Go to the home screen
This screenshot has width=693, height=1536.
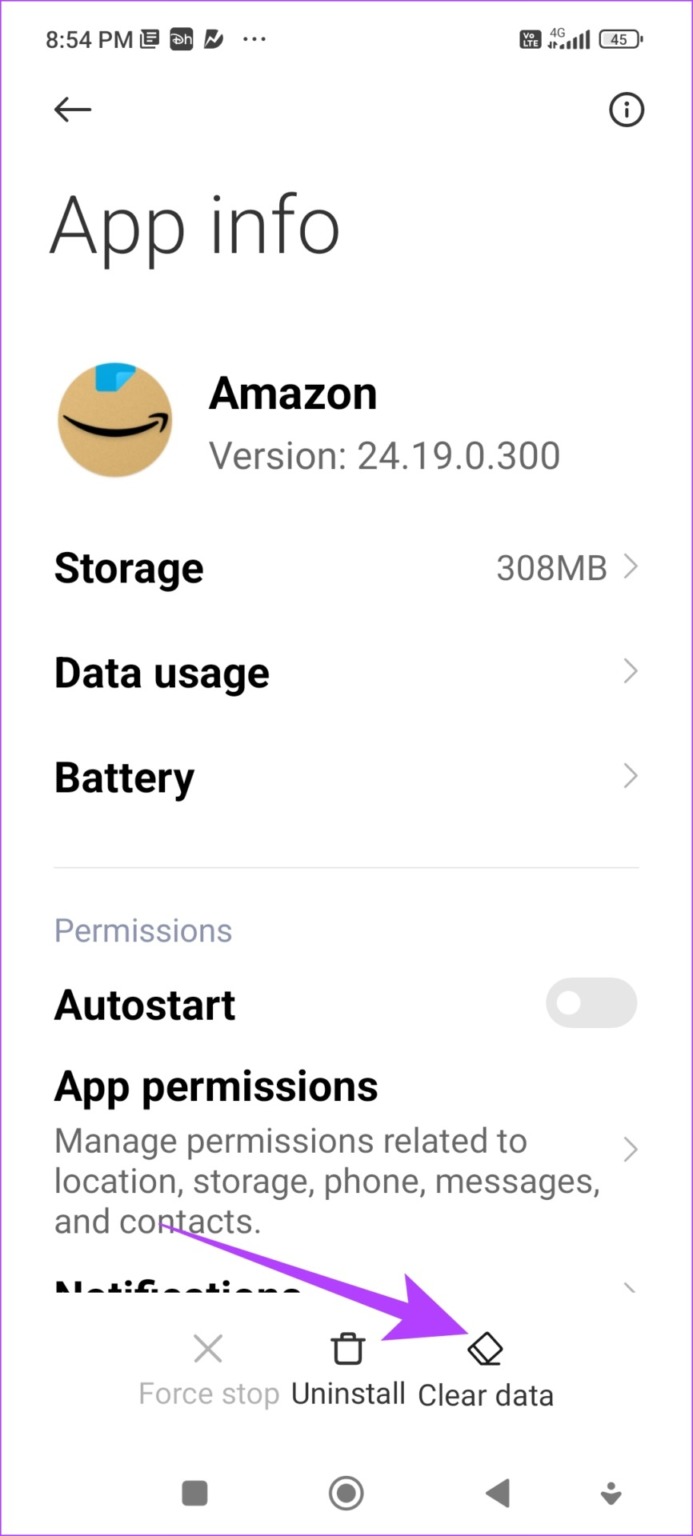[x=346, y=1494]
